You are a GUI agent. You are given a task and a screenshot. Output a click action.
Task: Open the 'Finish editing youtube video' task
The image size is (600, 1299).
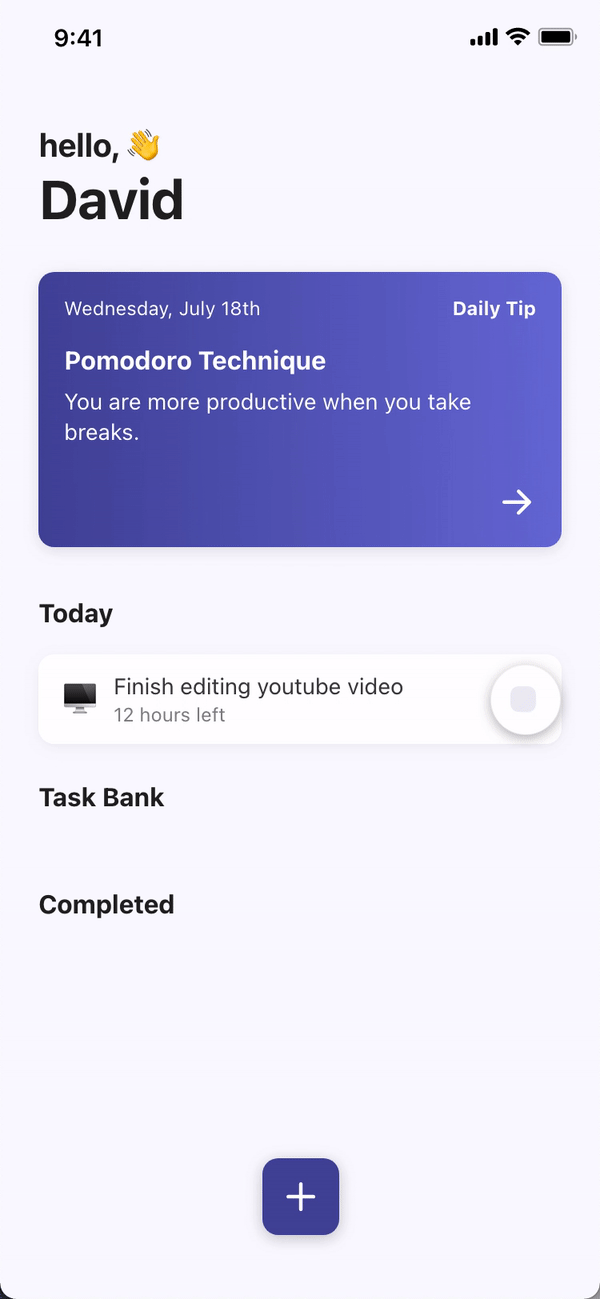(x=258, y=699)
